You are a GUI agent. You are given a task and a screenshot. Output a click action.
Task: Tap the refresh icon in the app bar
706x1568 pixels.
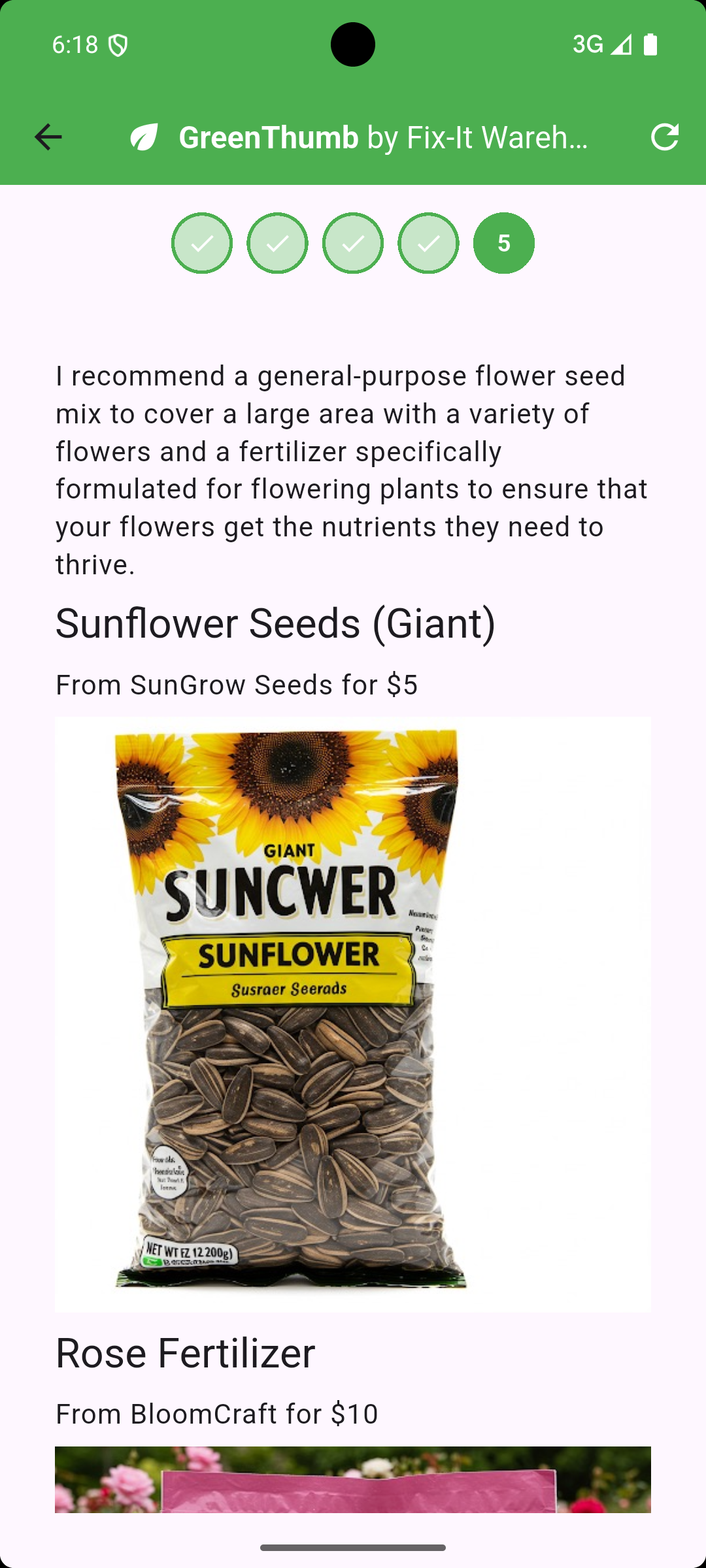pyautogui.click(x=665, y=137)
